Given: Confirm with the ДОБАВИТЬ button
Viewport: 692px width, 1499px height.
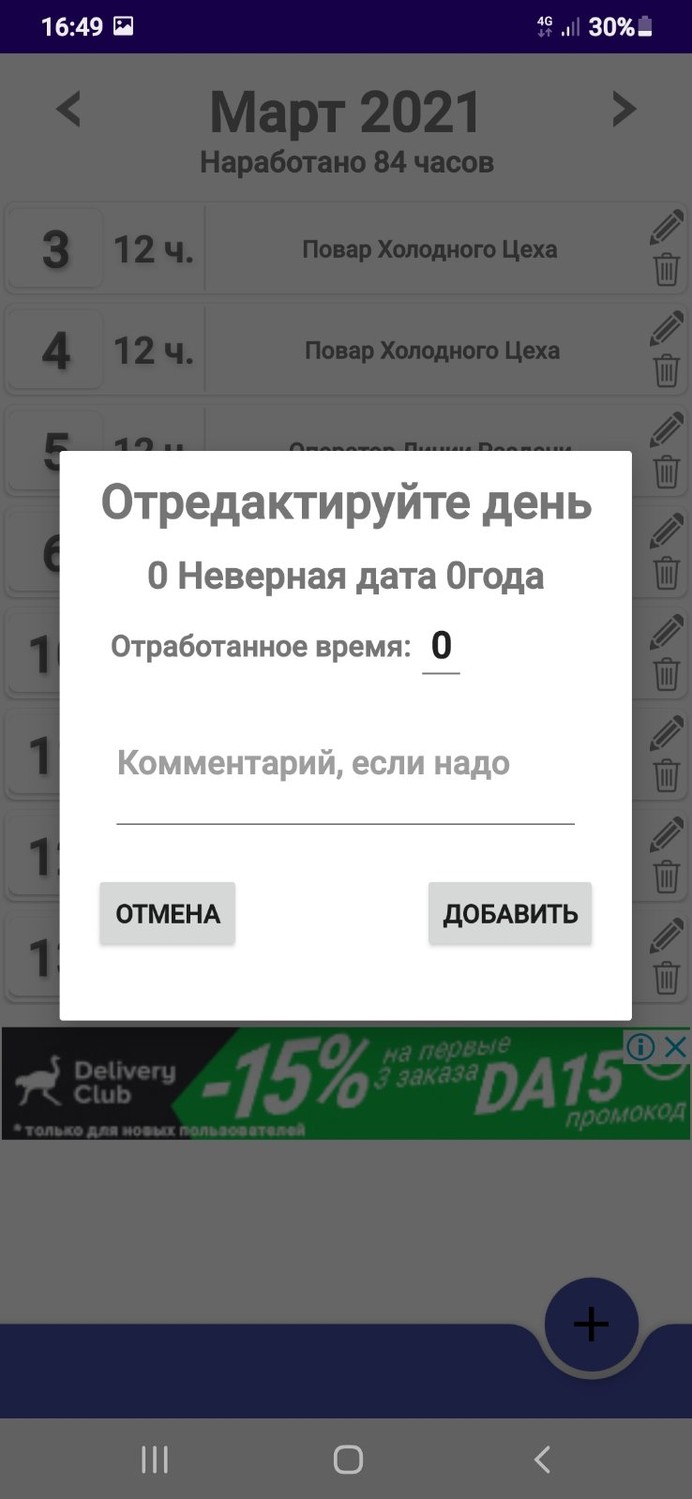Looking at the screenshot, I should 510,913.
